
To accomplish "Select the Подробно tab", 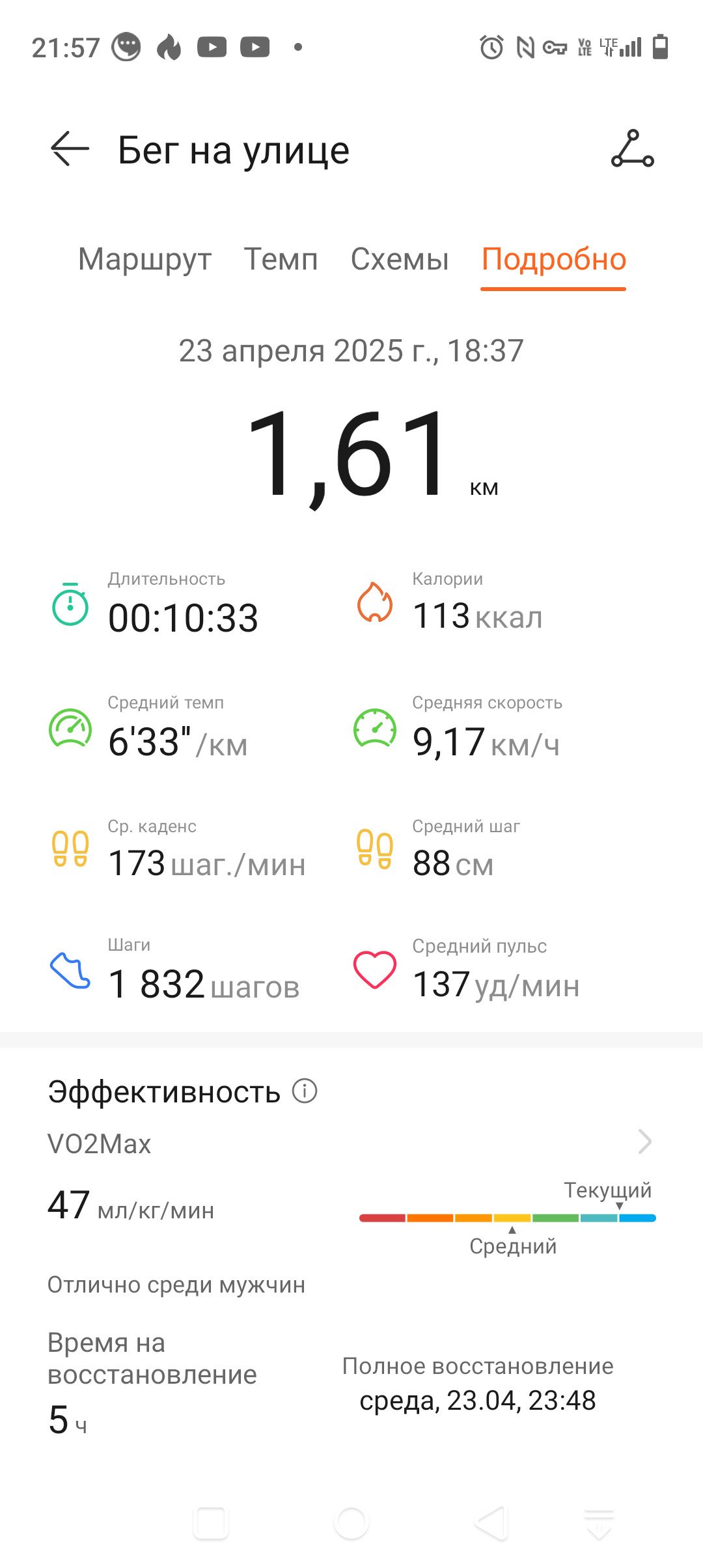I will coord(554,259).
